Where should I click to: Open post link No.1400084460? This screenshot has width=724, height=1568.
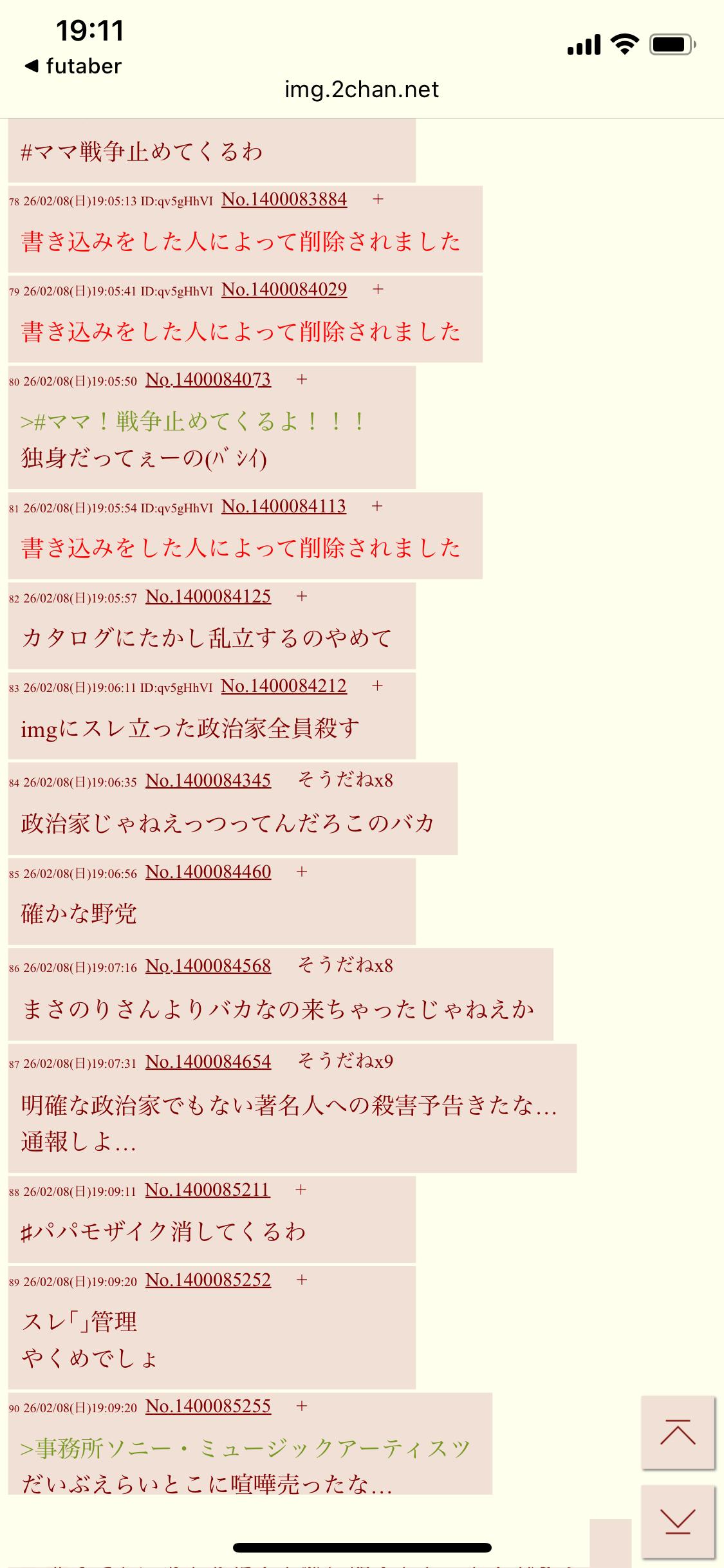[208, 872]
